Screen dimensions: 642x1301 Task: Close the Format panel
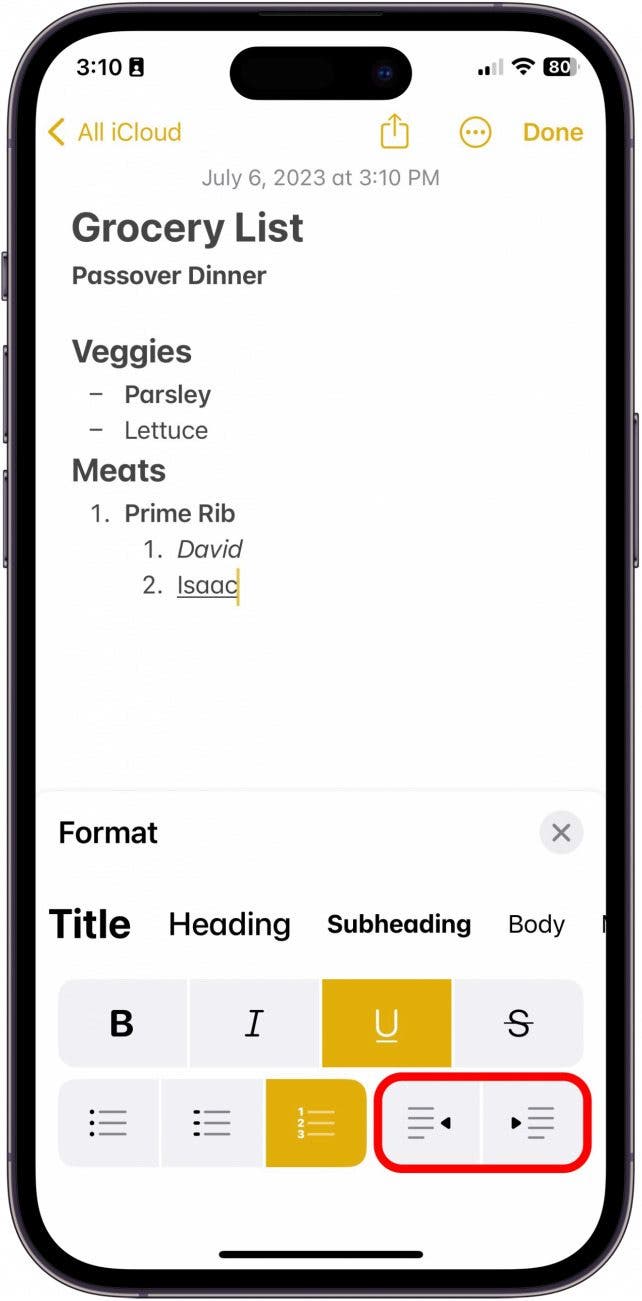(x=561, y=832)
